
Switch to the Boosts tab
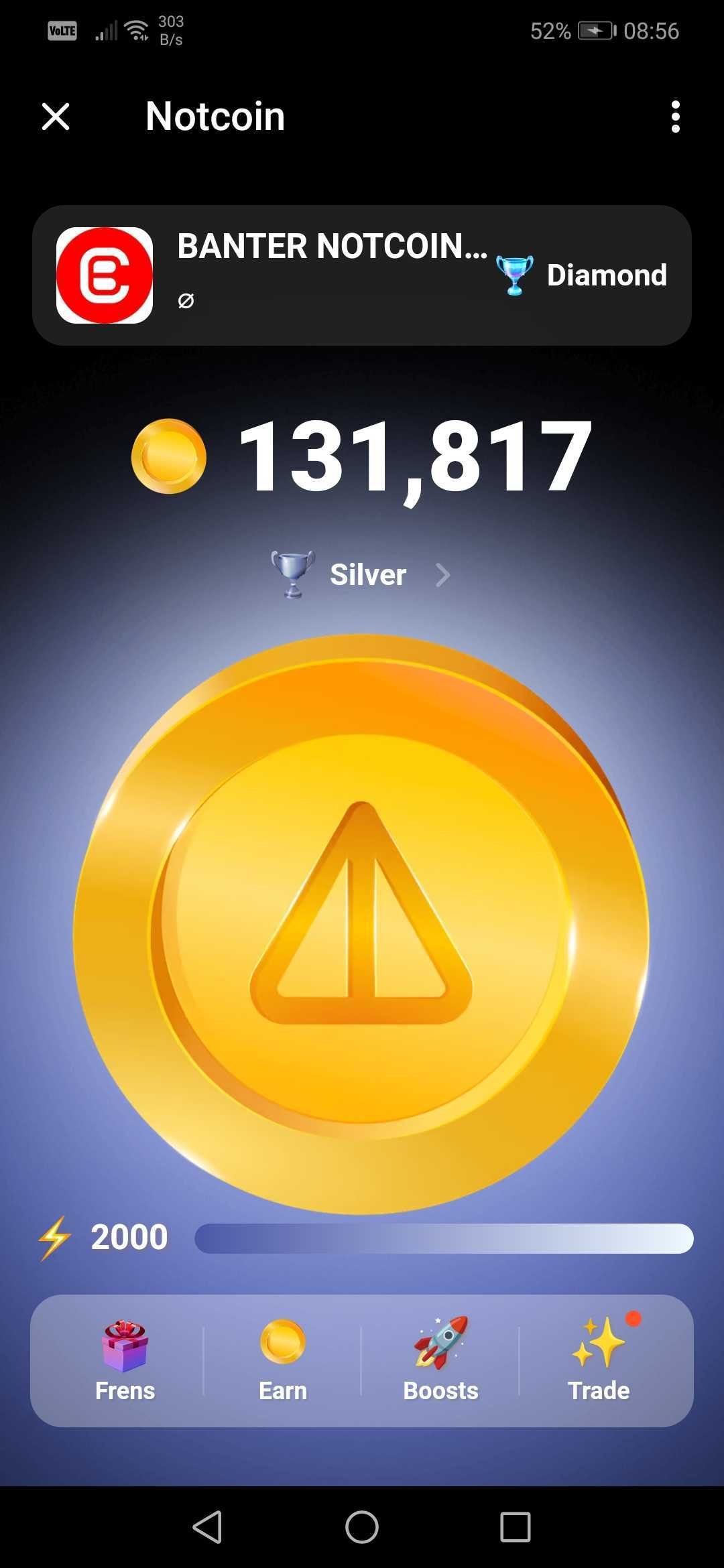click(x=440, y=1362)
